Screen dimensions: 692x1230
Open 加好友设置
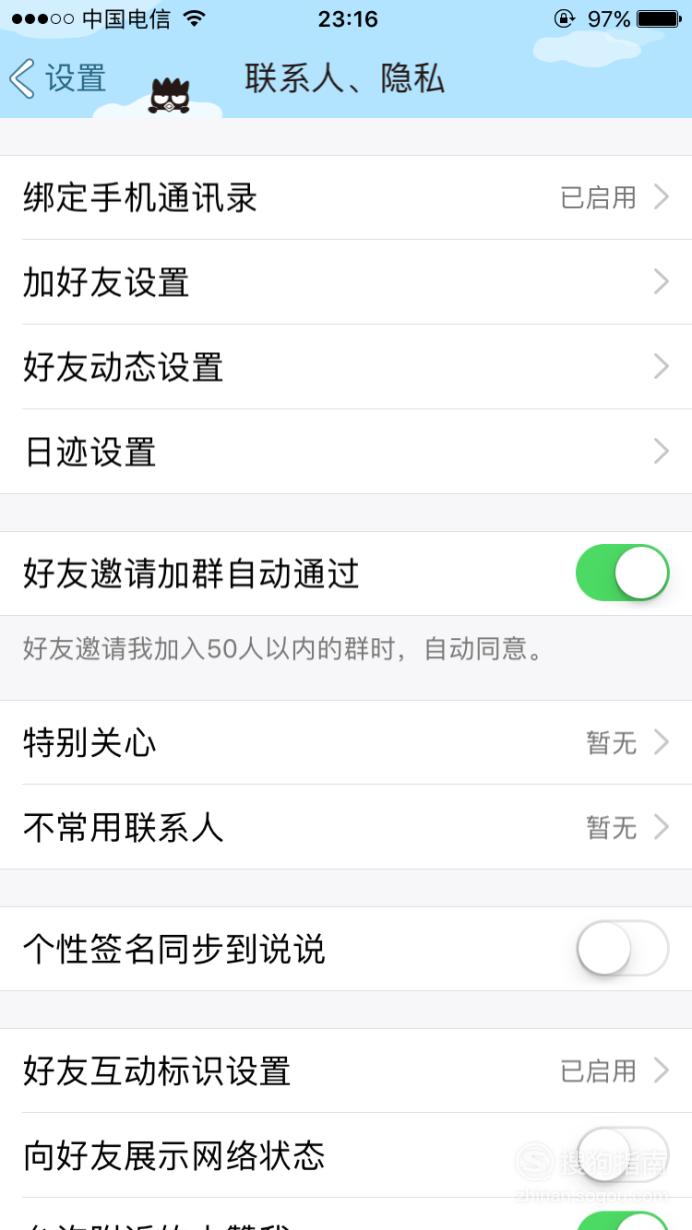pyautogui.click(x=346, y=283)
